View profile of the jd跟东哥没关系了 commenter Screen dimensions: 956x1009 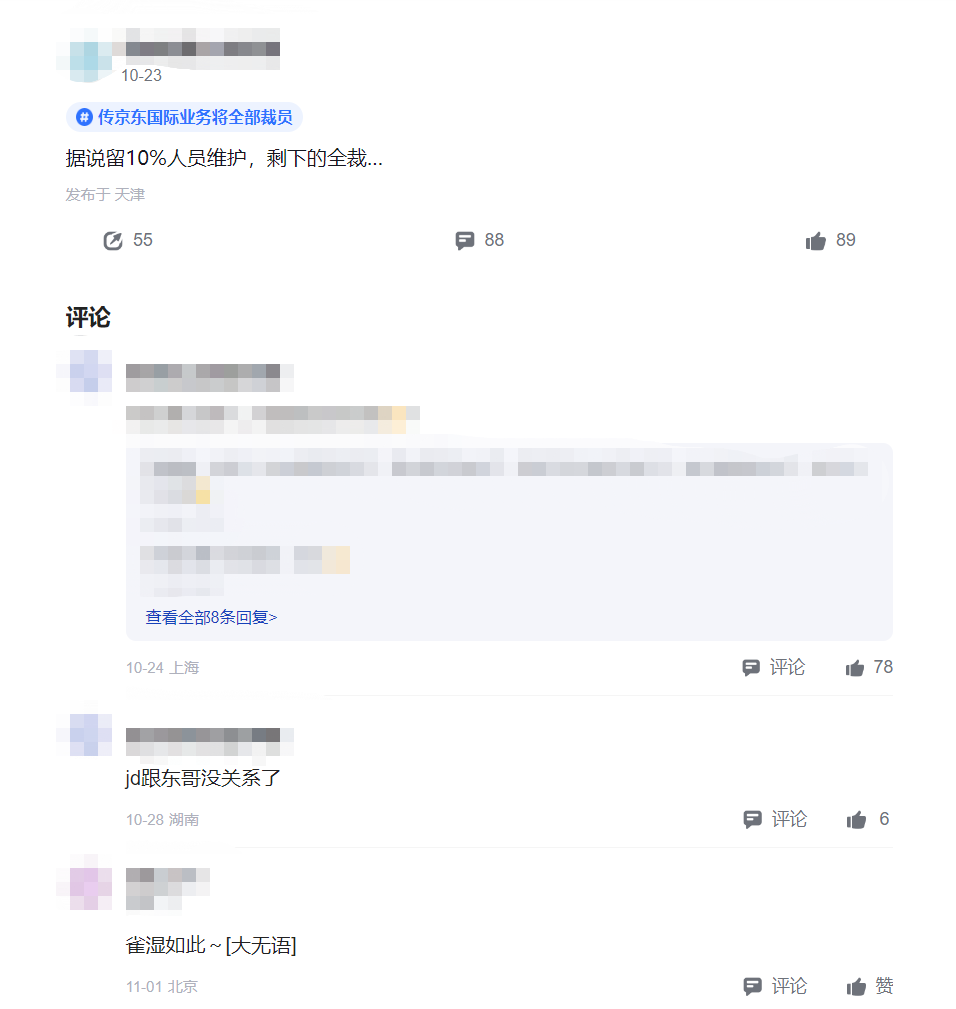click(x=90, y=735)
